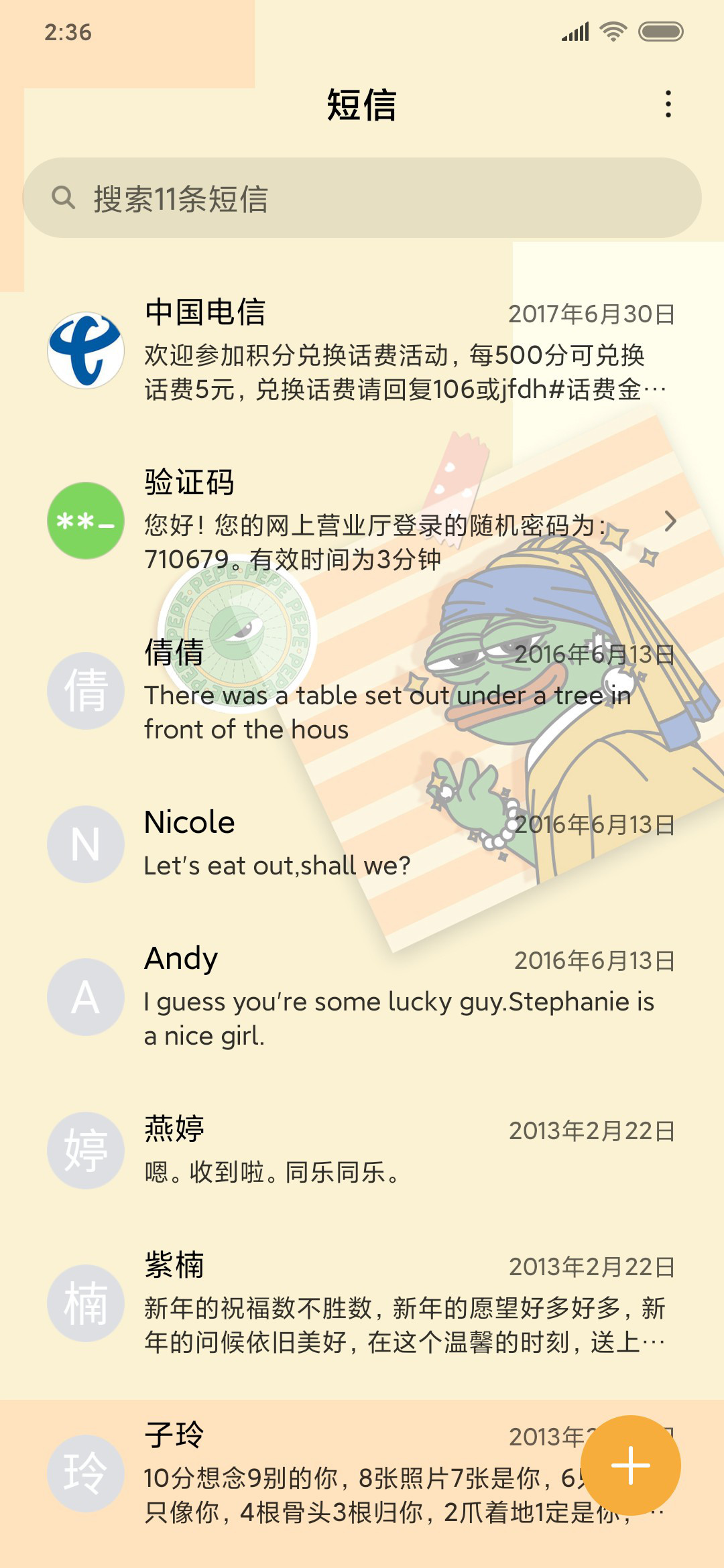
Task: Compose a new message with plus button
Action: pos(631,1465)
